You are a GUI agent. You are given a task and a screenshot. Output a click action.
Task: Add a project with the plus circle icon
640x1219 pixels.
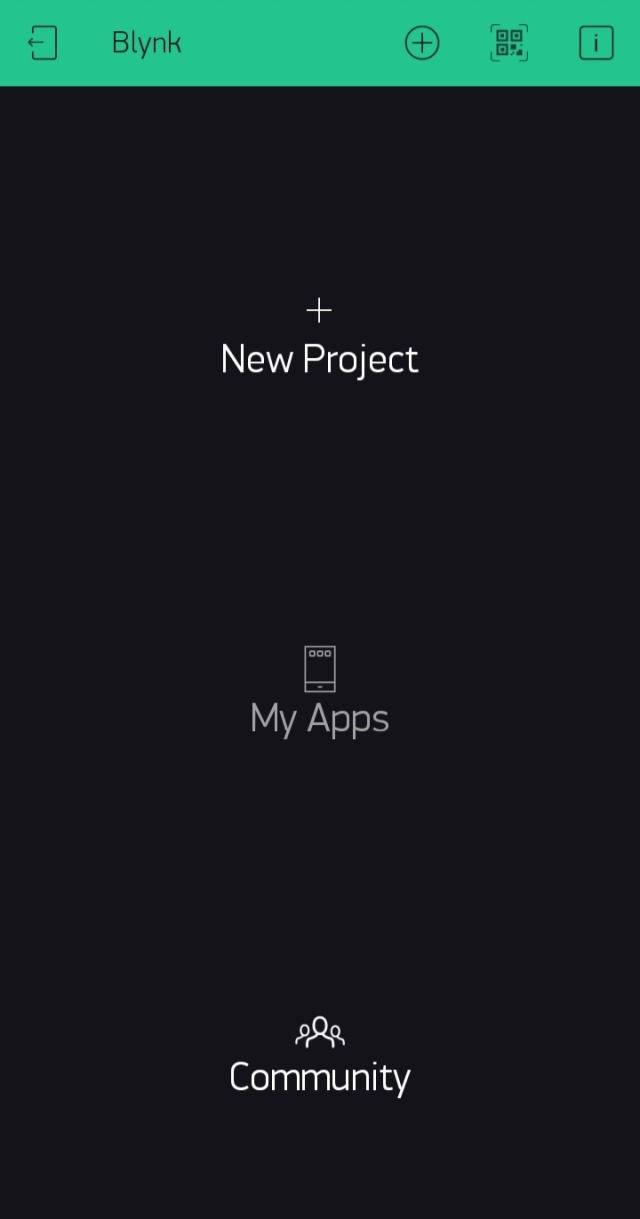[422, 43]
